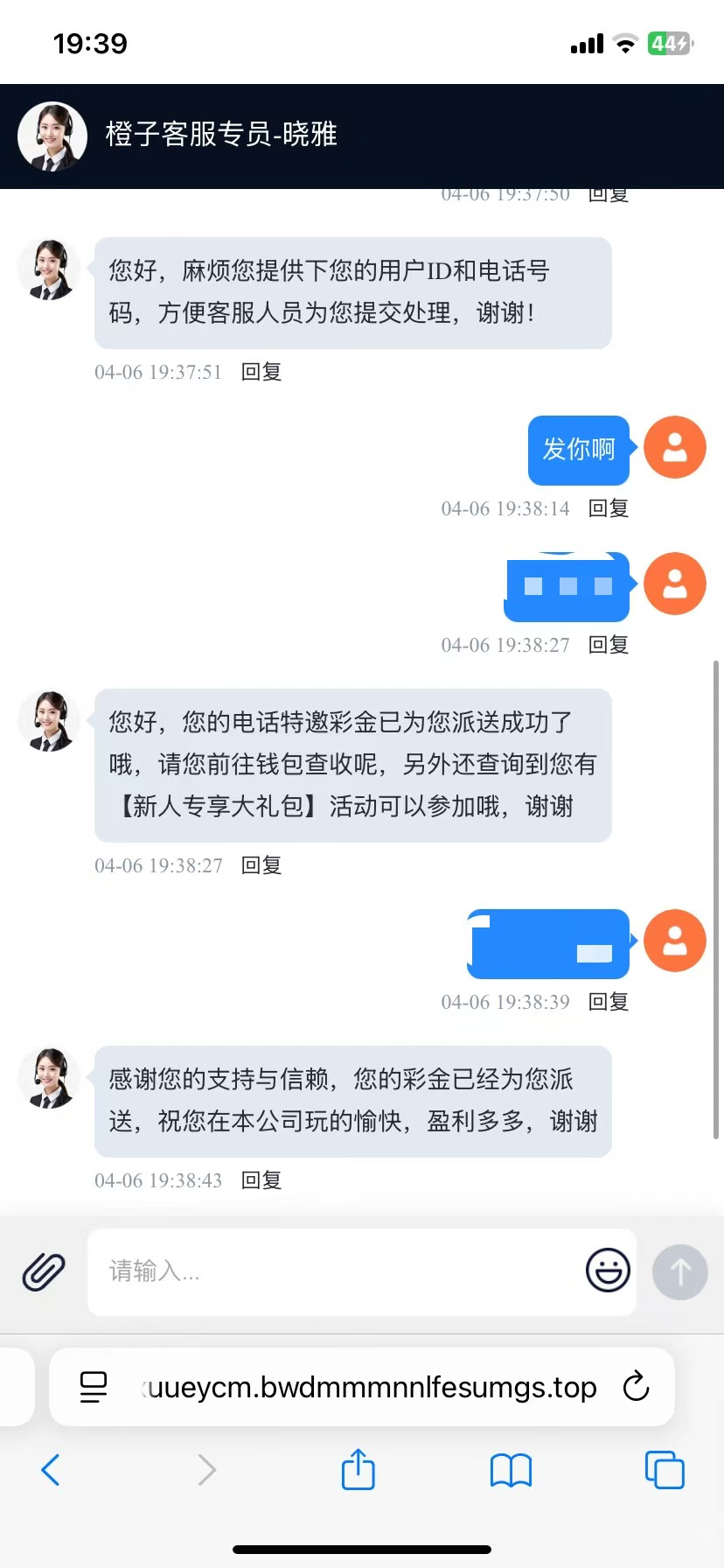Screen dimensions: 724x1568
Task: Open Safari Bookmarks
Action: 511,1471
